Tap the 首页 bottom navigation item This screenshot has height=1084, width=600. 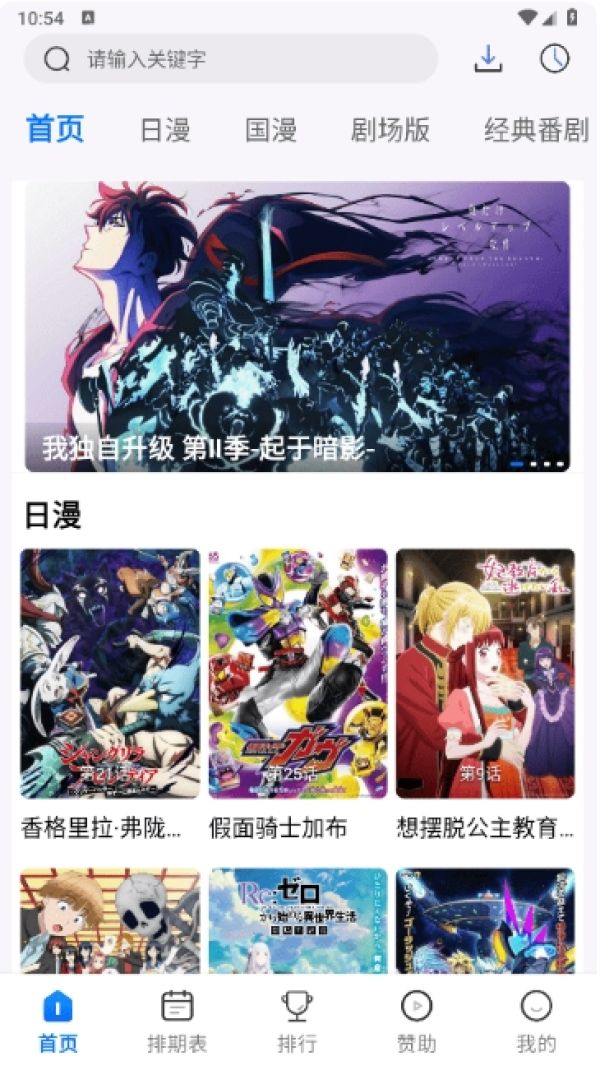point(58,1022)
